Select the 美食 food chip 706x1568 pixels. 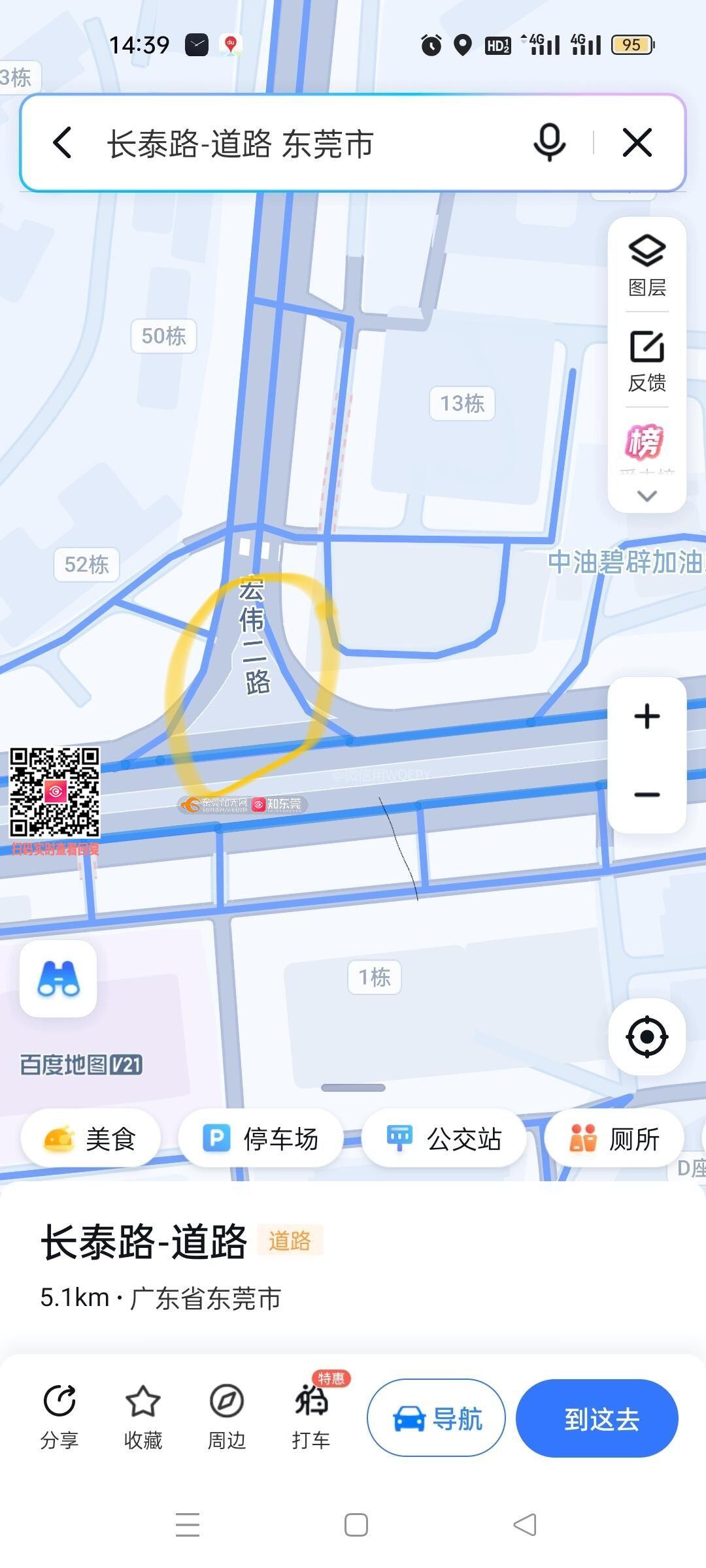pyautogui.click(x=91, y=1139)
